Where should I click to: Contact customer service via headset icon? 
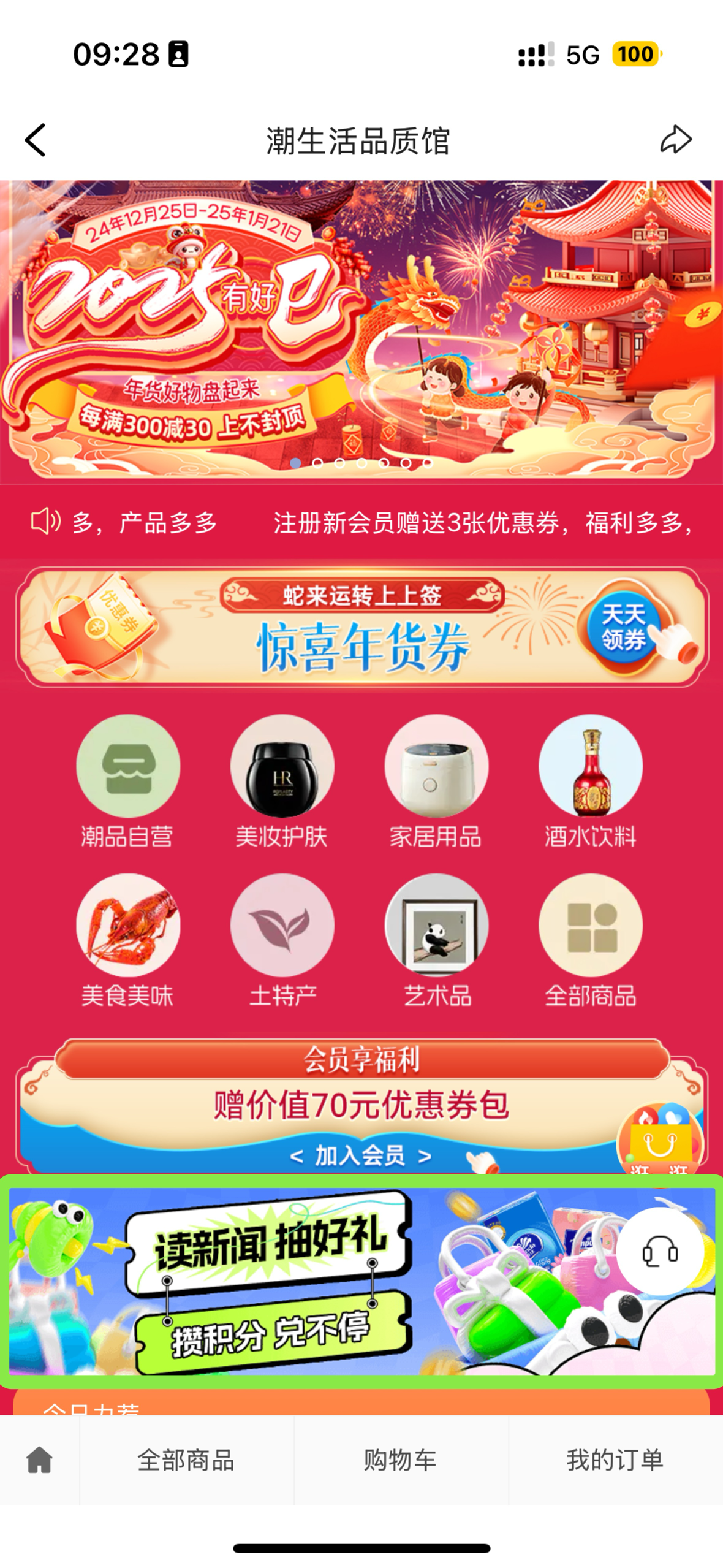point(659,1251)
